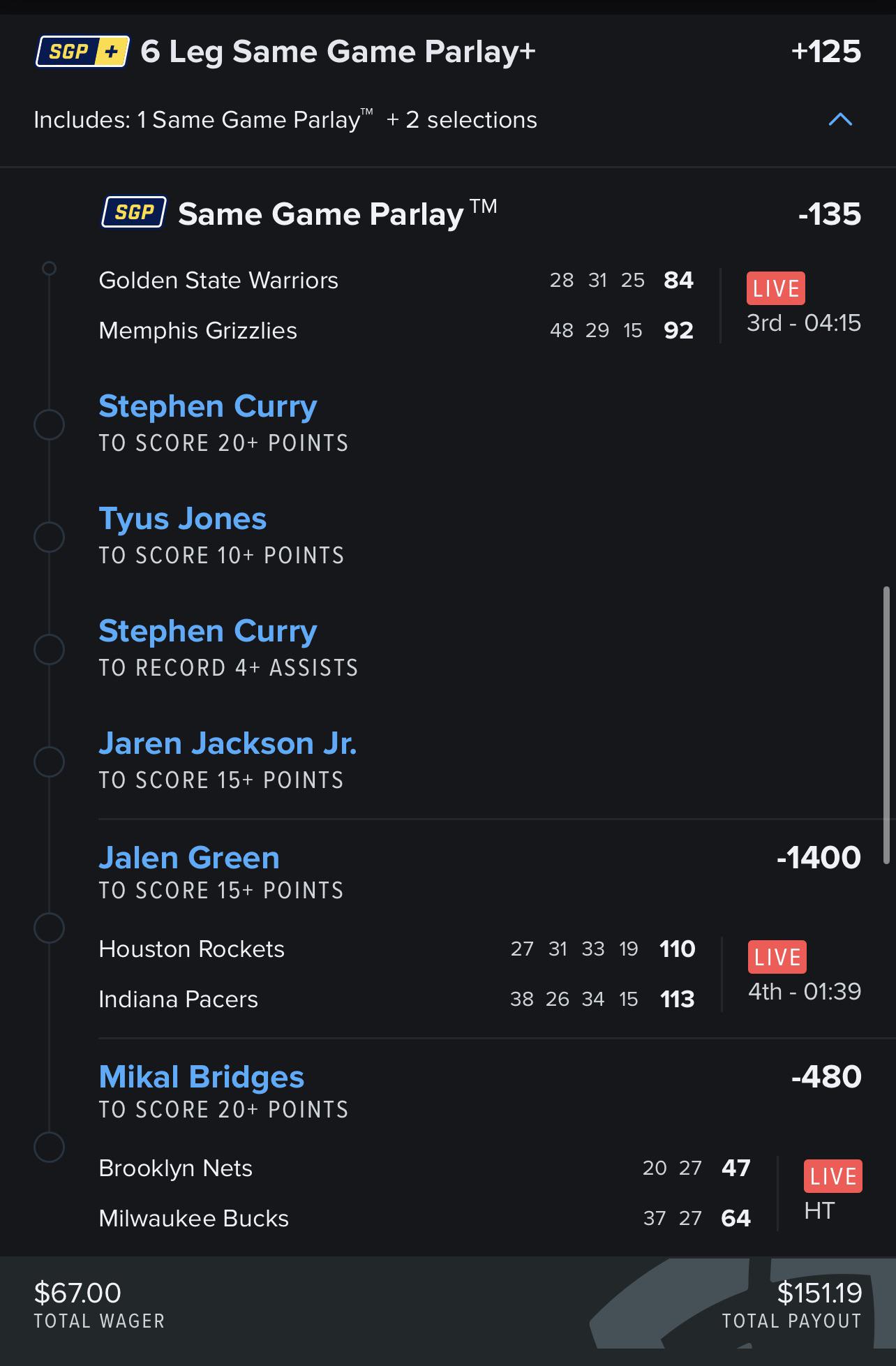Open Stephen Curry player page

tap(207, 406)
